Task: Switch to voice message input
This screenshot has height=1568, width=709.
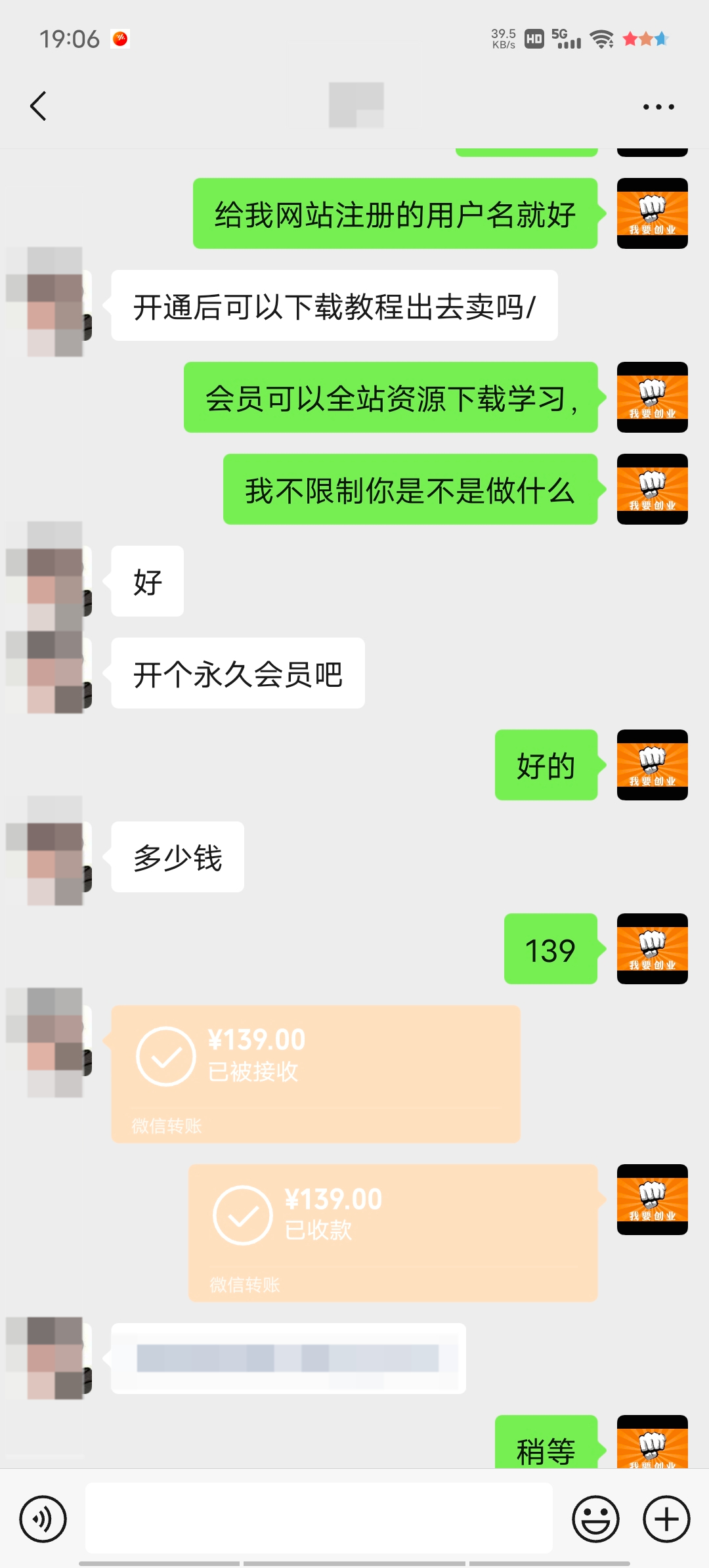Action: [43, 1519]
